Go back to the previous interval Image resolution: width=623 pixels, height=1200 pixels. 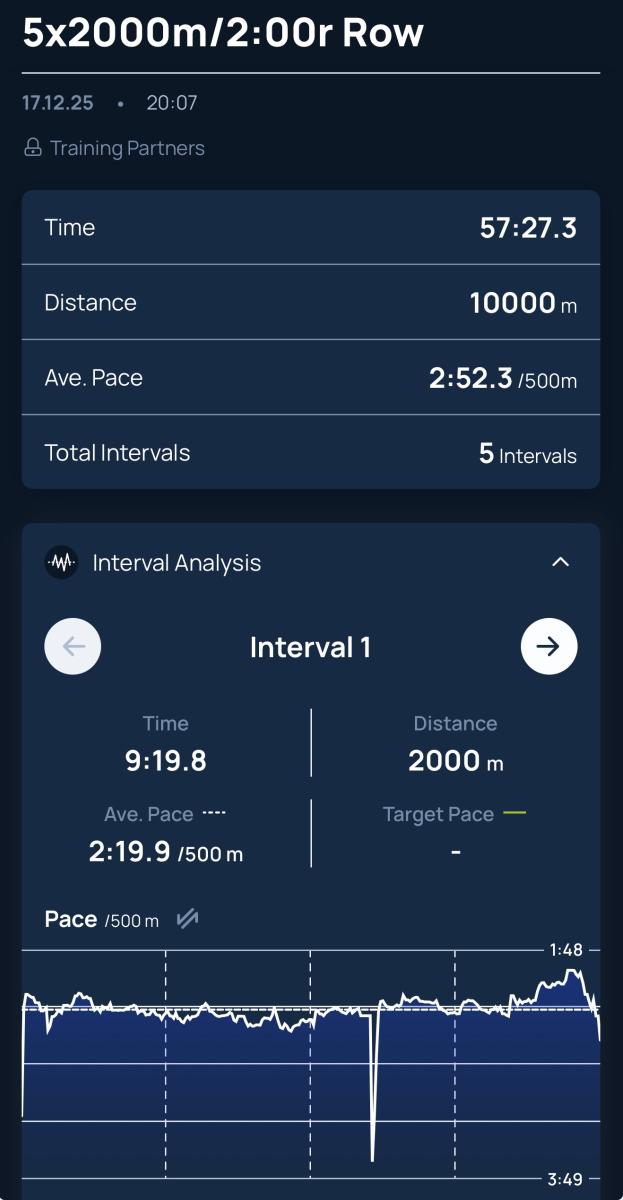pyautogui.click(x=73, y=646)
